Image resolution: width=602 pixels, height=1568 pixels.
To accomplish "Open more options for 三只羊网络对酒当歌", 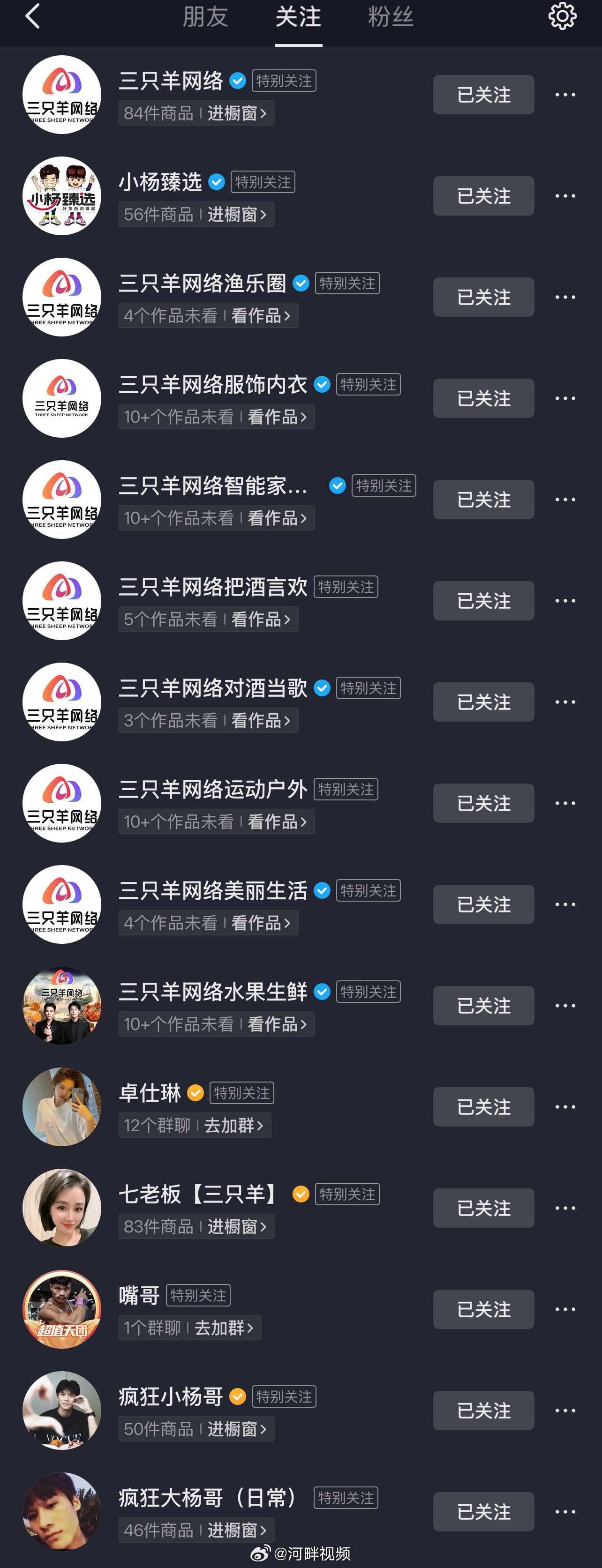I will click(565, 702).
